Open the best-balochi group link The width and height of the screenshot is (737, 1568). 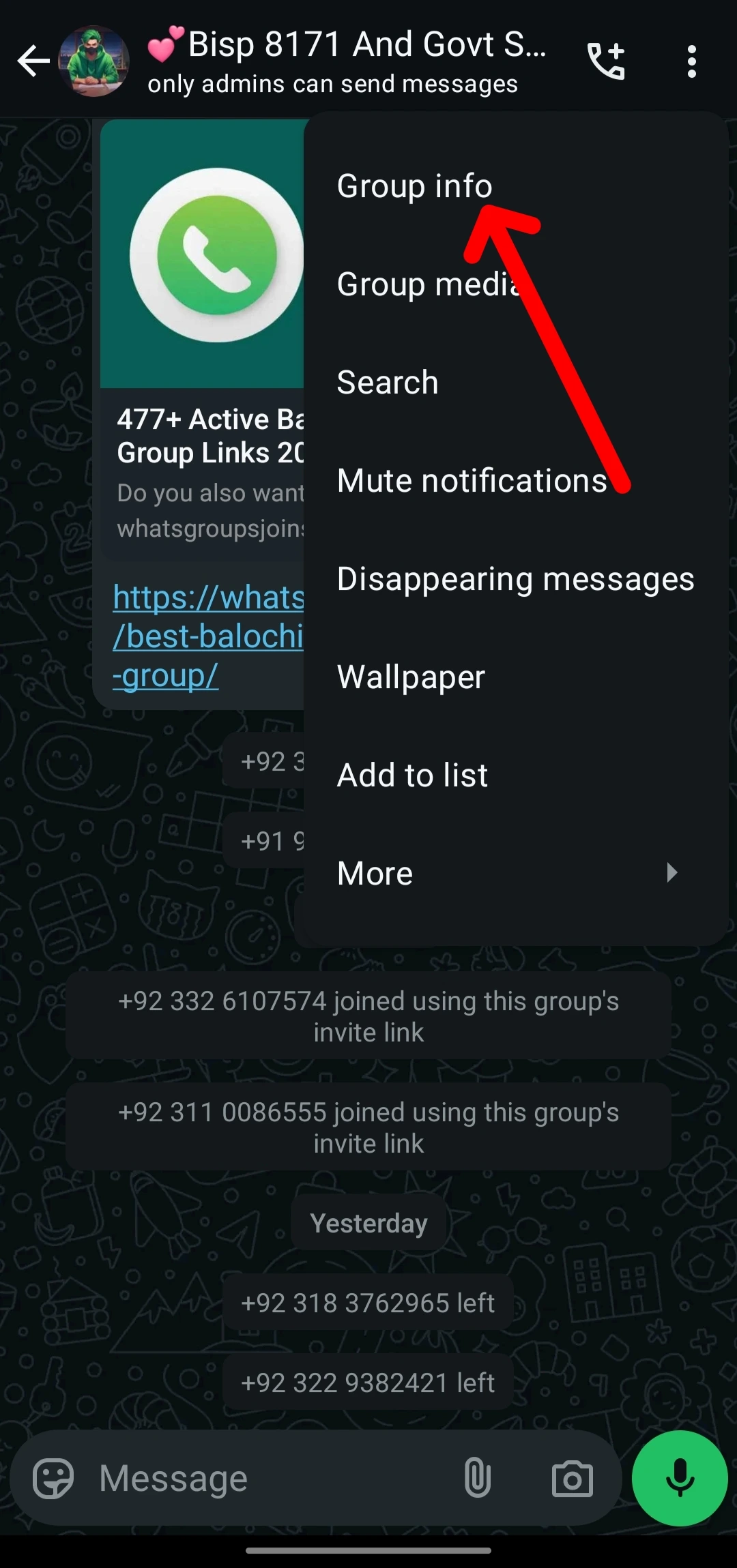coord(208,636)
